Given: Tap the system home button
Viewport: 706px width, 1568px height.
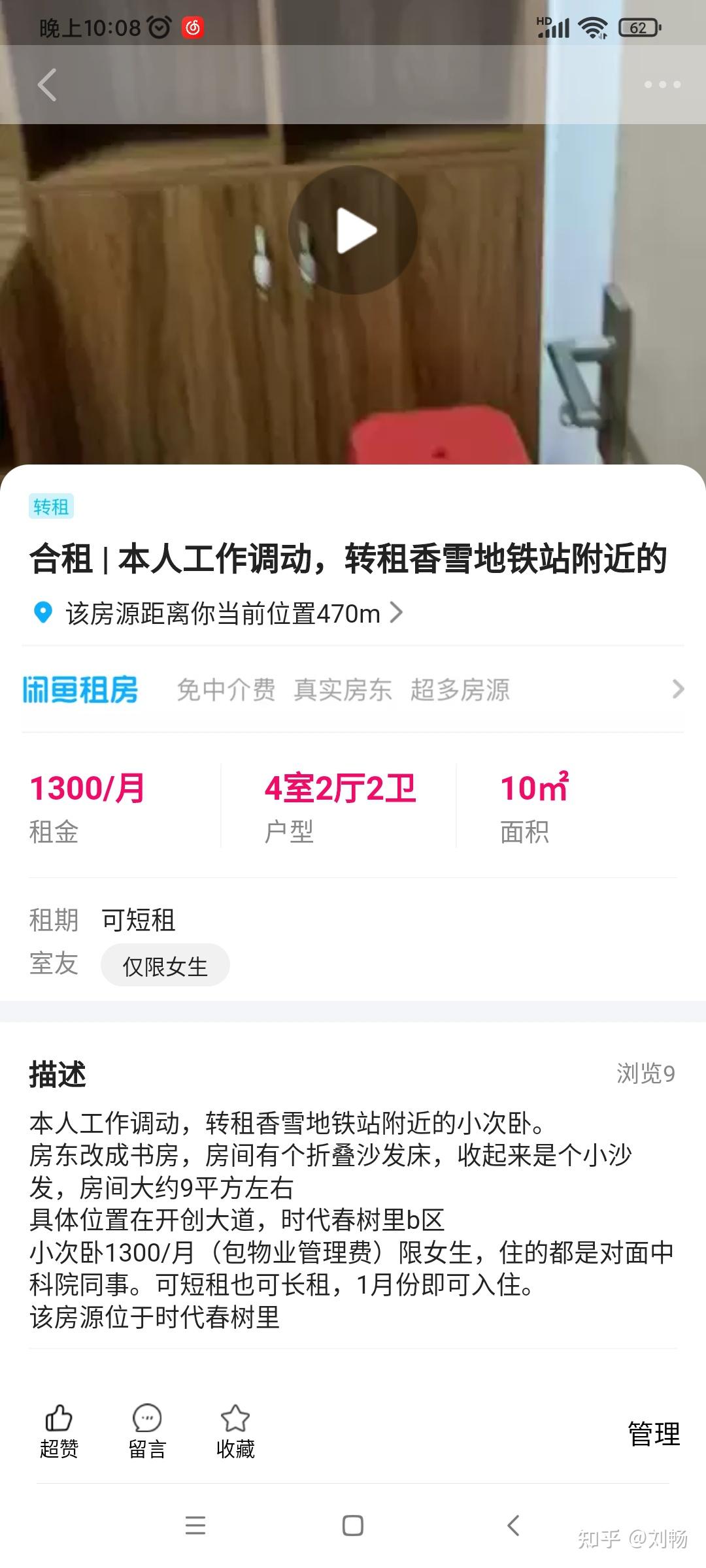Looking at the screenshot, I should [353, 1526].
